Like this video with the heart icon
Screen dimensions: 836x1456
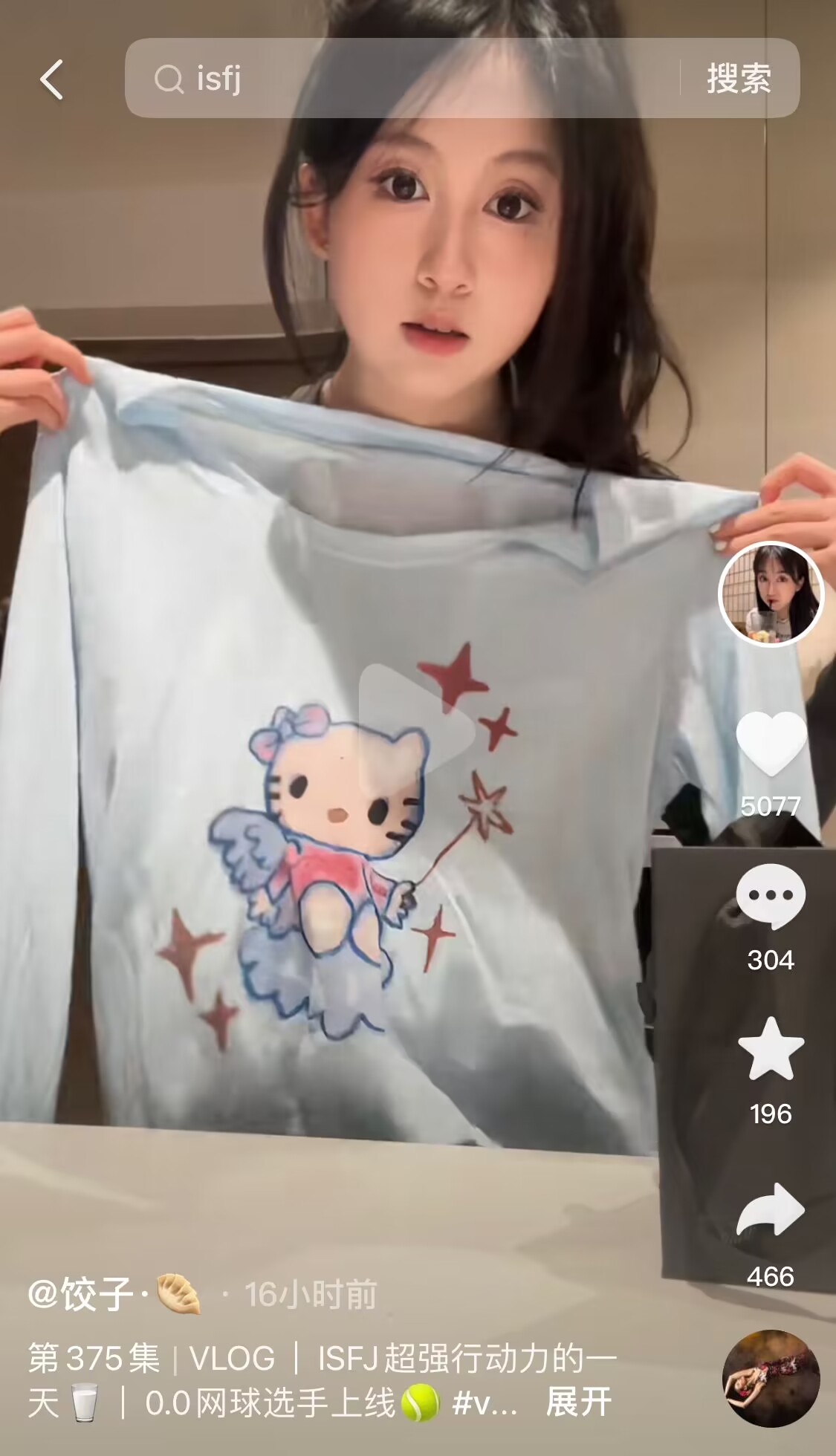click(771, 744)
